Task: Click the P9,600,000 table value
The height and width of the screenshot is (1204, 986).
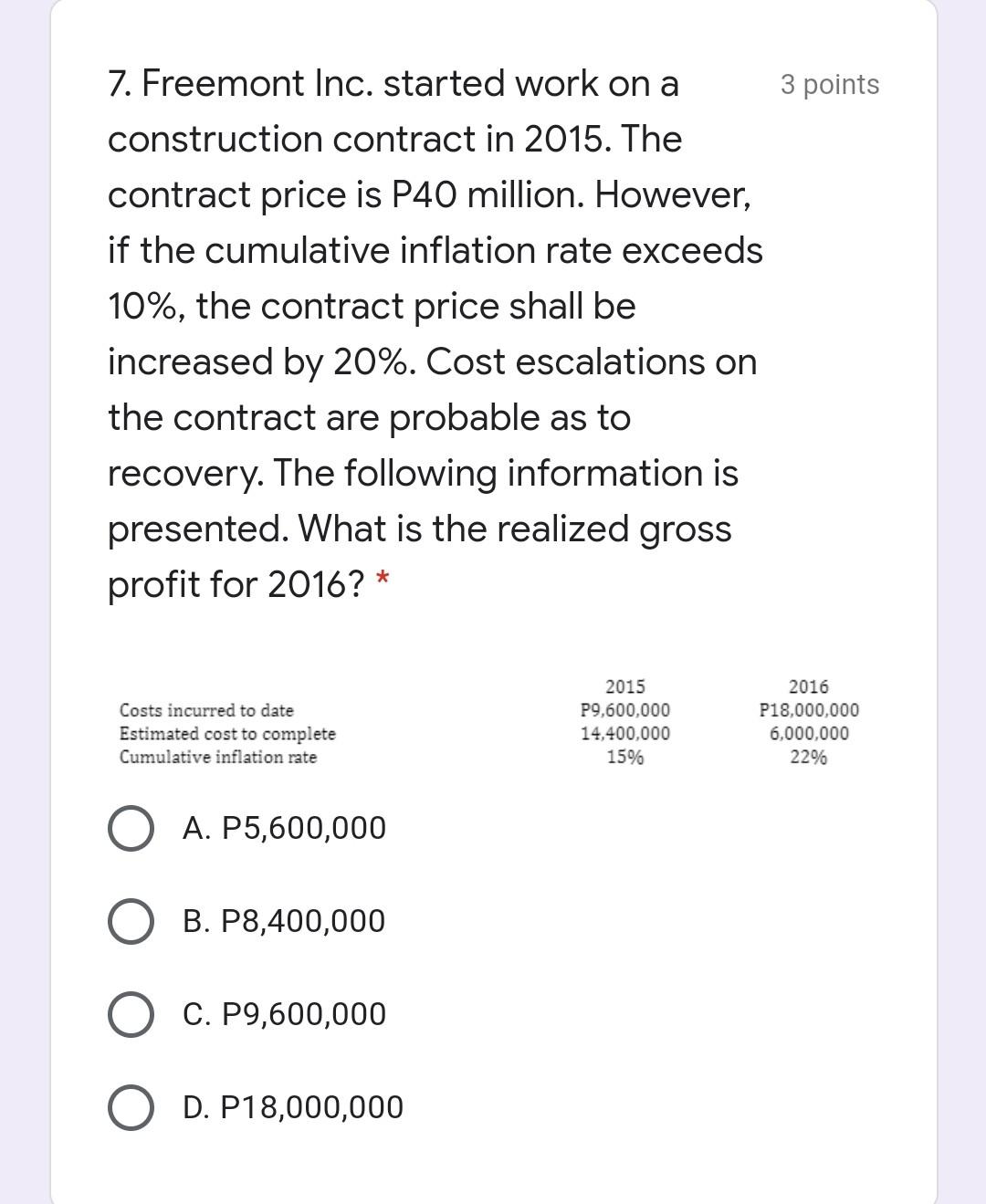Action: [x=624, y=710]
